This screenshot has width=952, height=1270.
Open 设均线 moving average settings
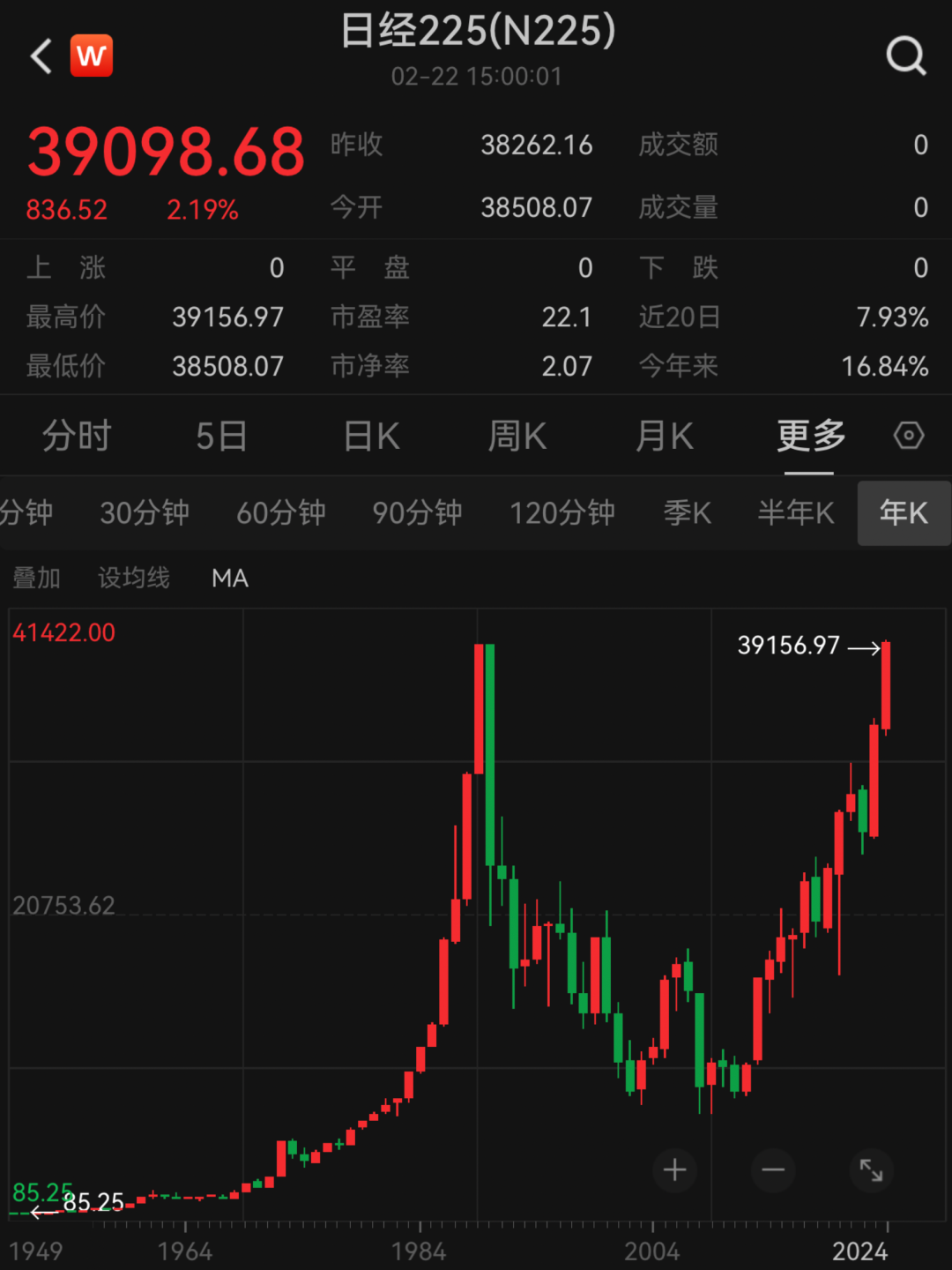click(134, 578)
